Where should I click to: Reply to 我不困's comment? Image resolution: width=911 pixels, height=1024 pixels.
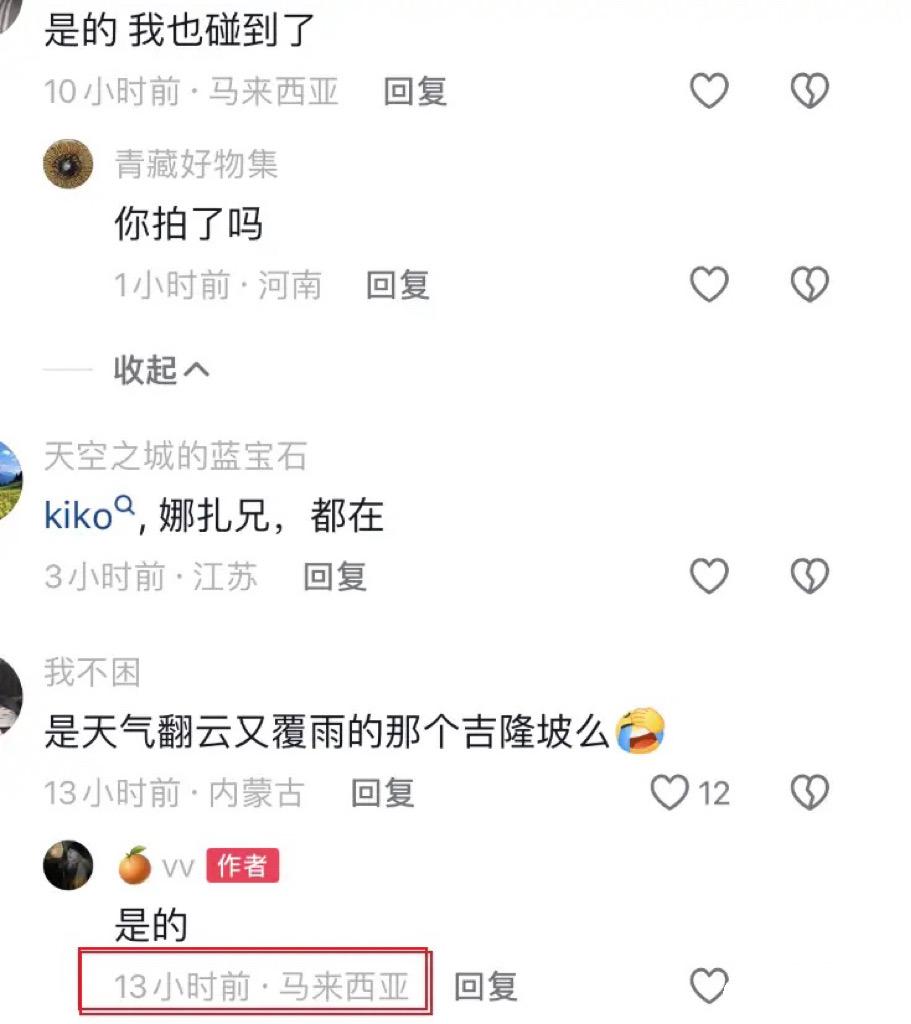[x=383, y=793]
